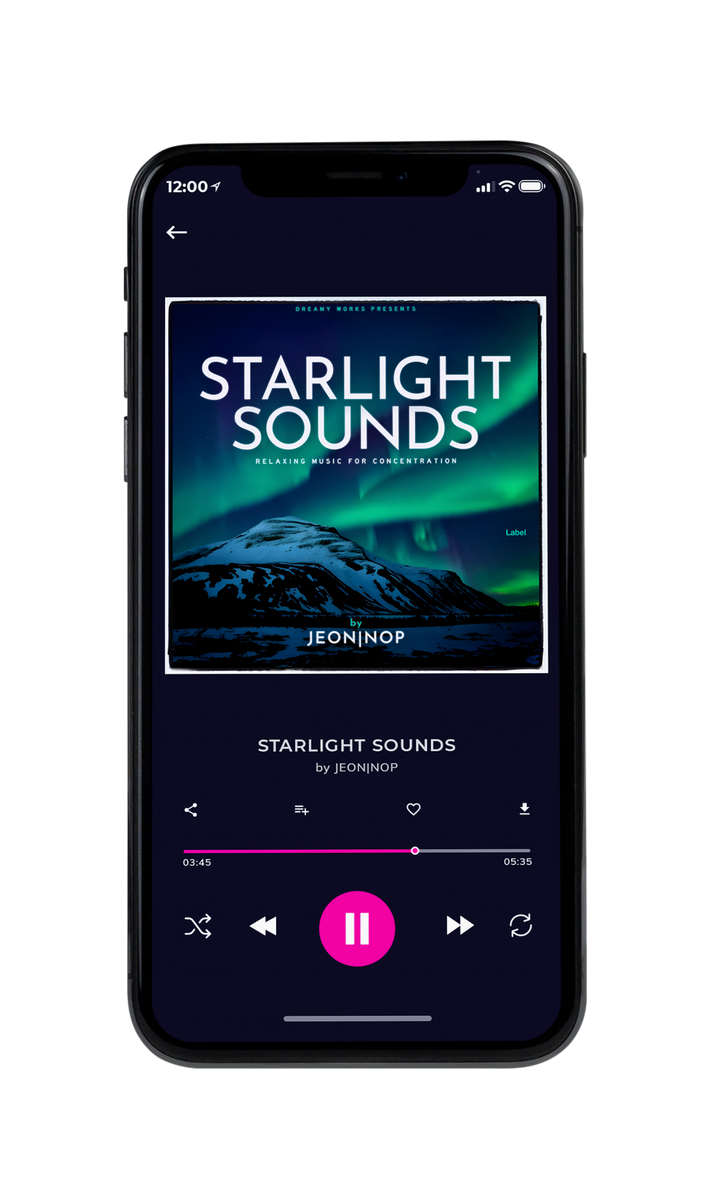
Task: Toggle repeat mode
Action: (x=521, y=926)
